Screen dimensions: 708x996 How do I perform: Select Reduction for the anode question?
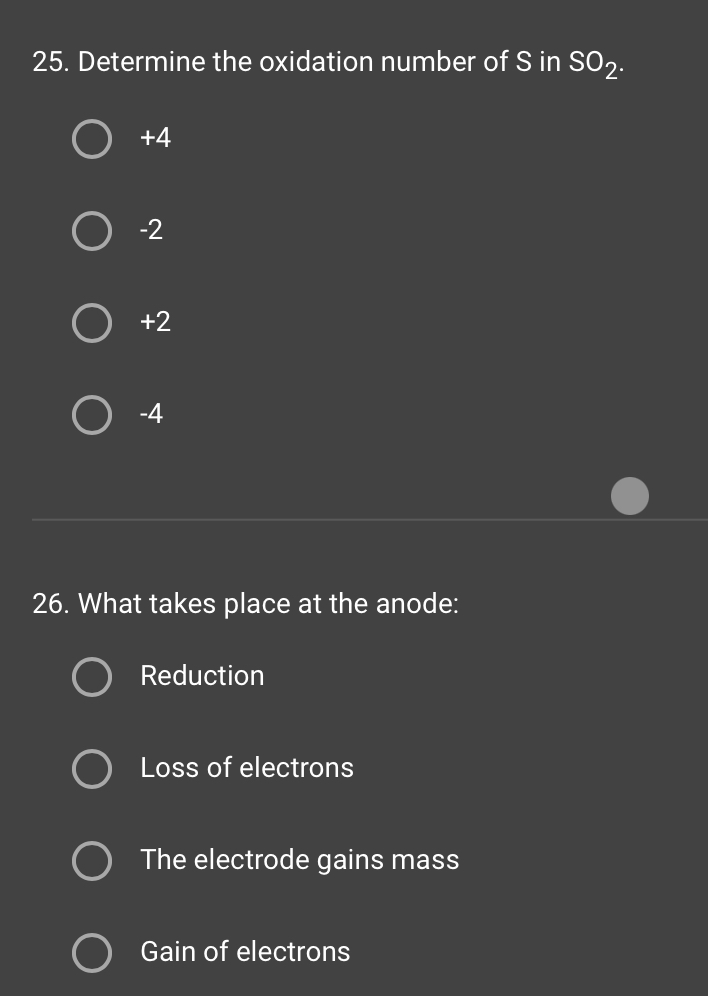92,677
